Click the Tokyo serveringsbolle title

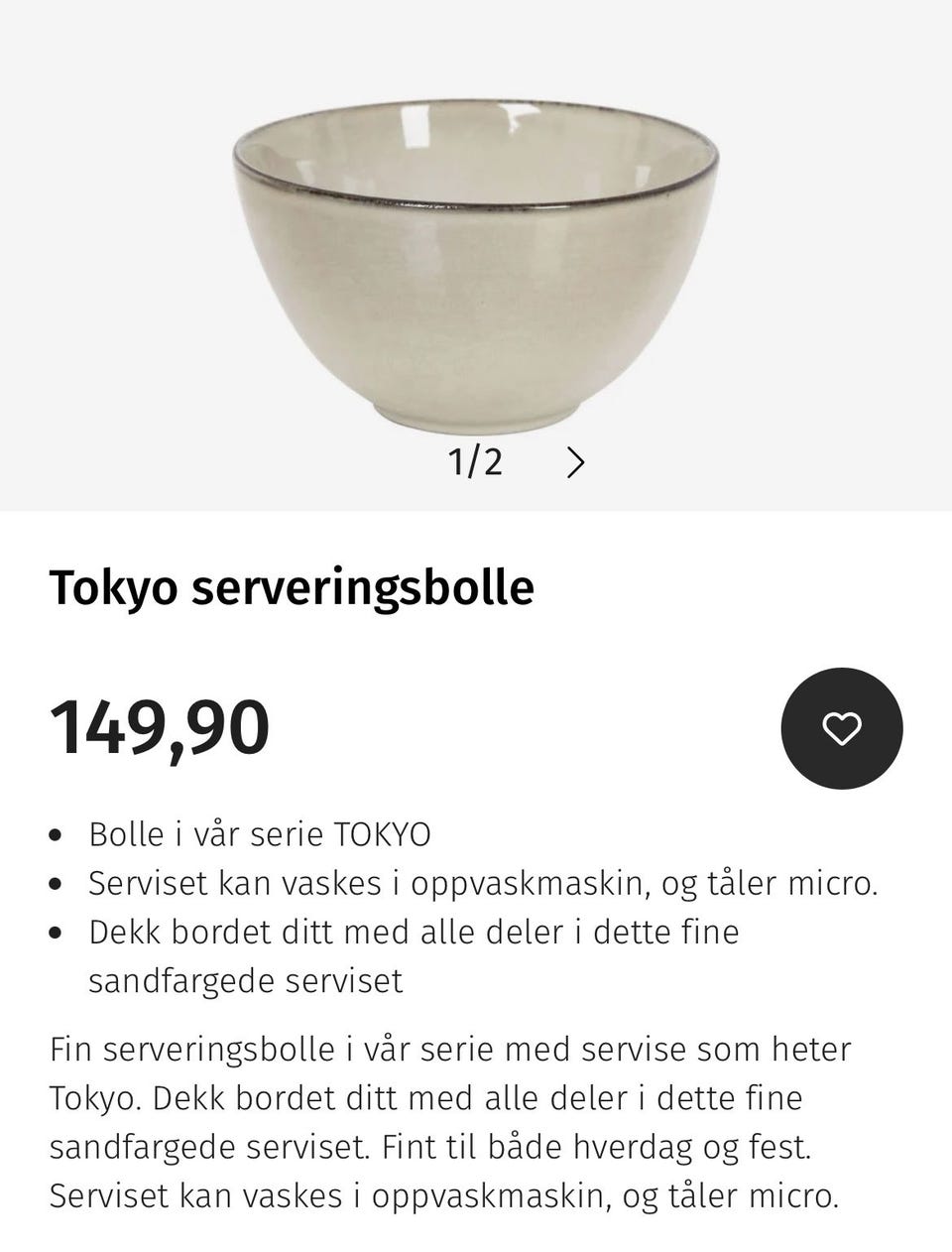coord(292,588)
